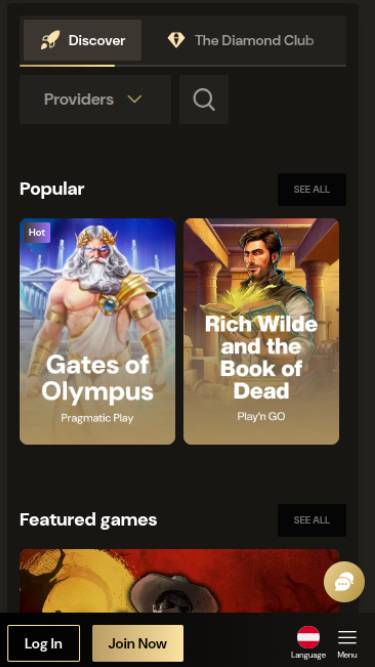Expand the Providers dropdown
Screen dimensions: 375x667
95,100
